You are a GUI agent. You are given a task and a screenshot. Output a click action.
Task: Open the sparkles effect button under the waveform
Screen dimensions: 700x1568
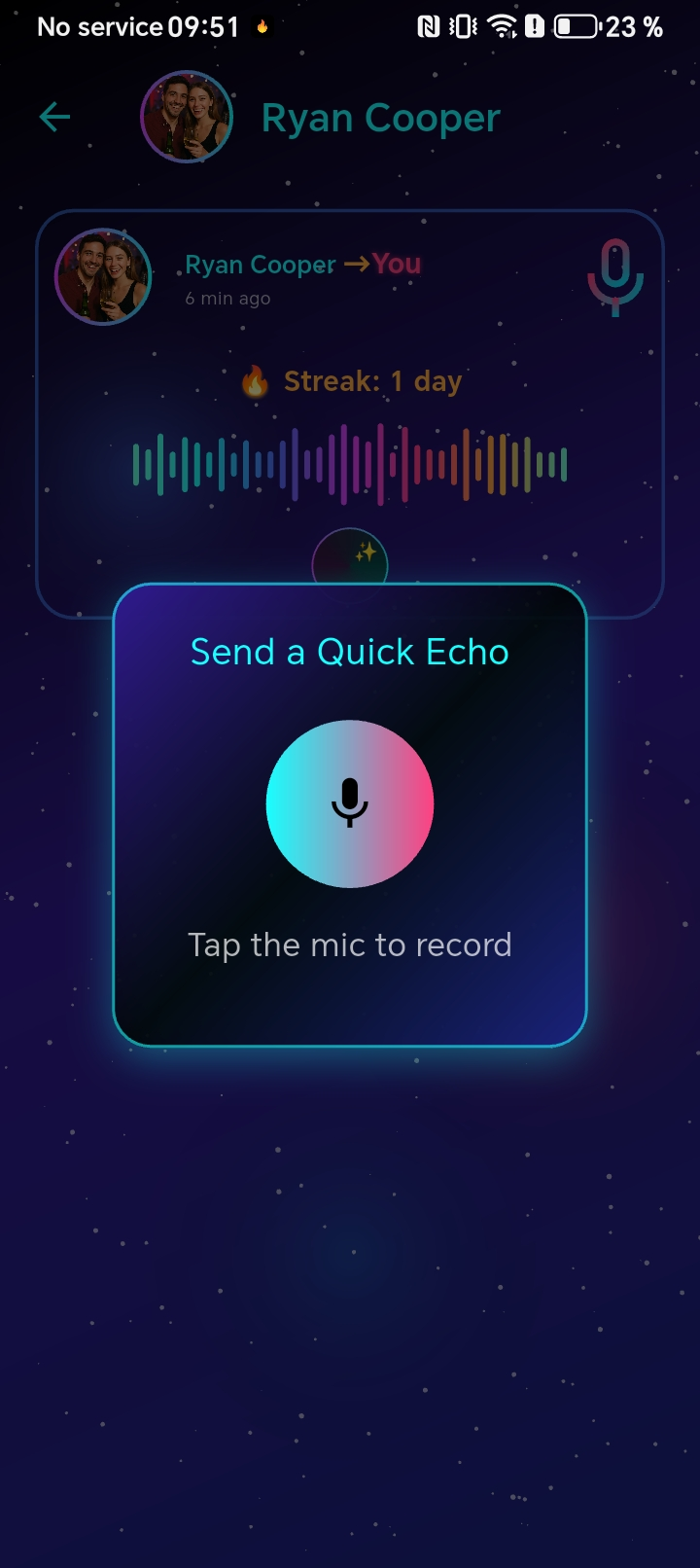(x=350, y=564)
